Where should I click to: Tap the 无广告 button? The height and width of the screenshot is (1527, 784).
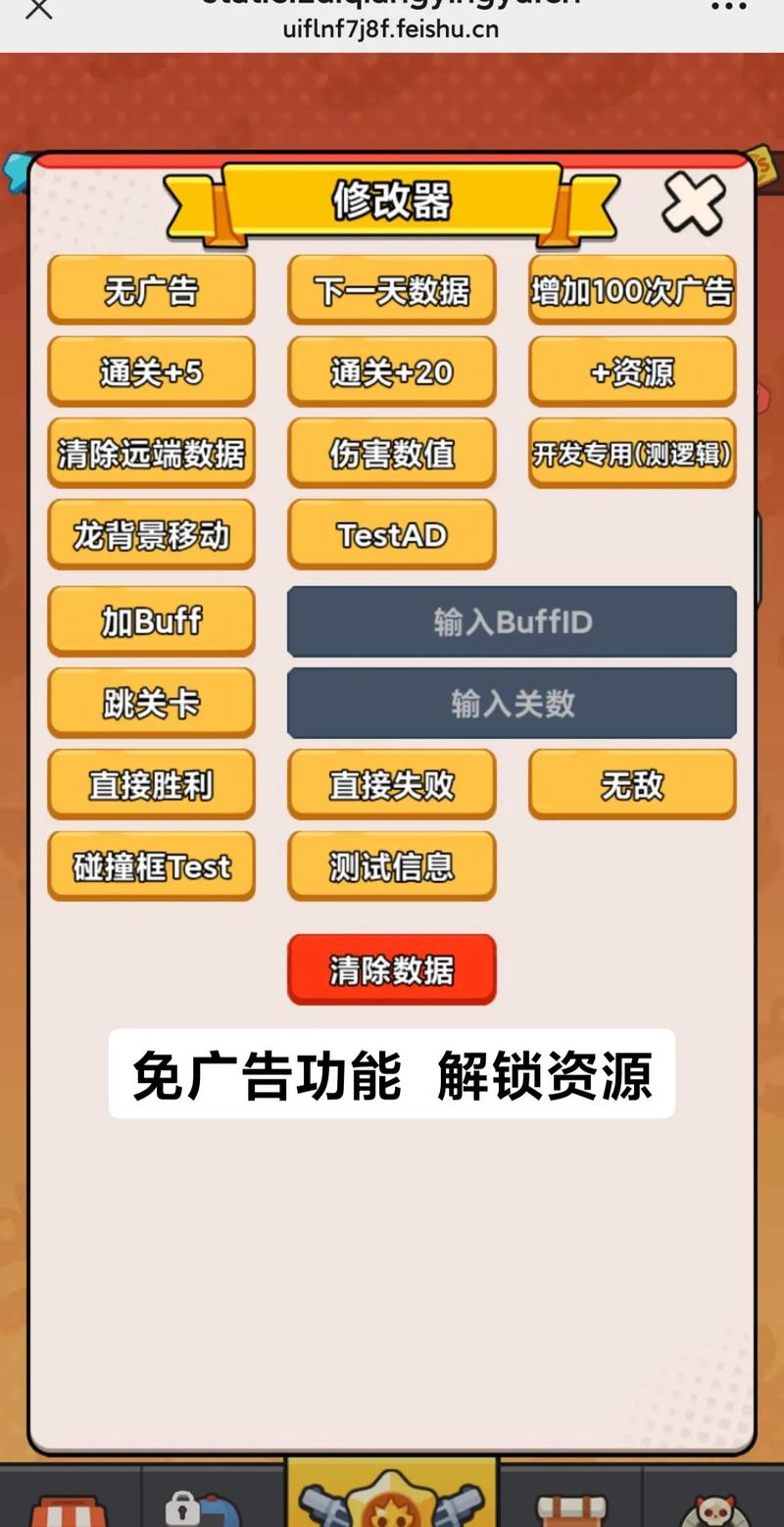coord(151,290)
